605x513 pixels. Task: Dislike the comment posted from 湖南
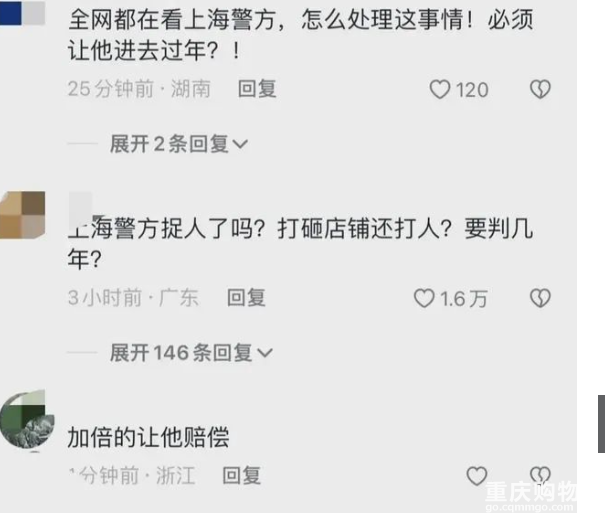[540, 90]
